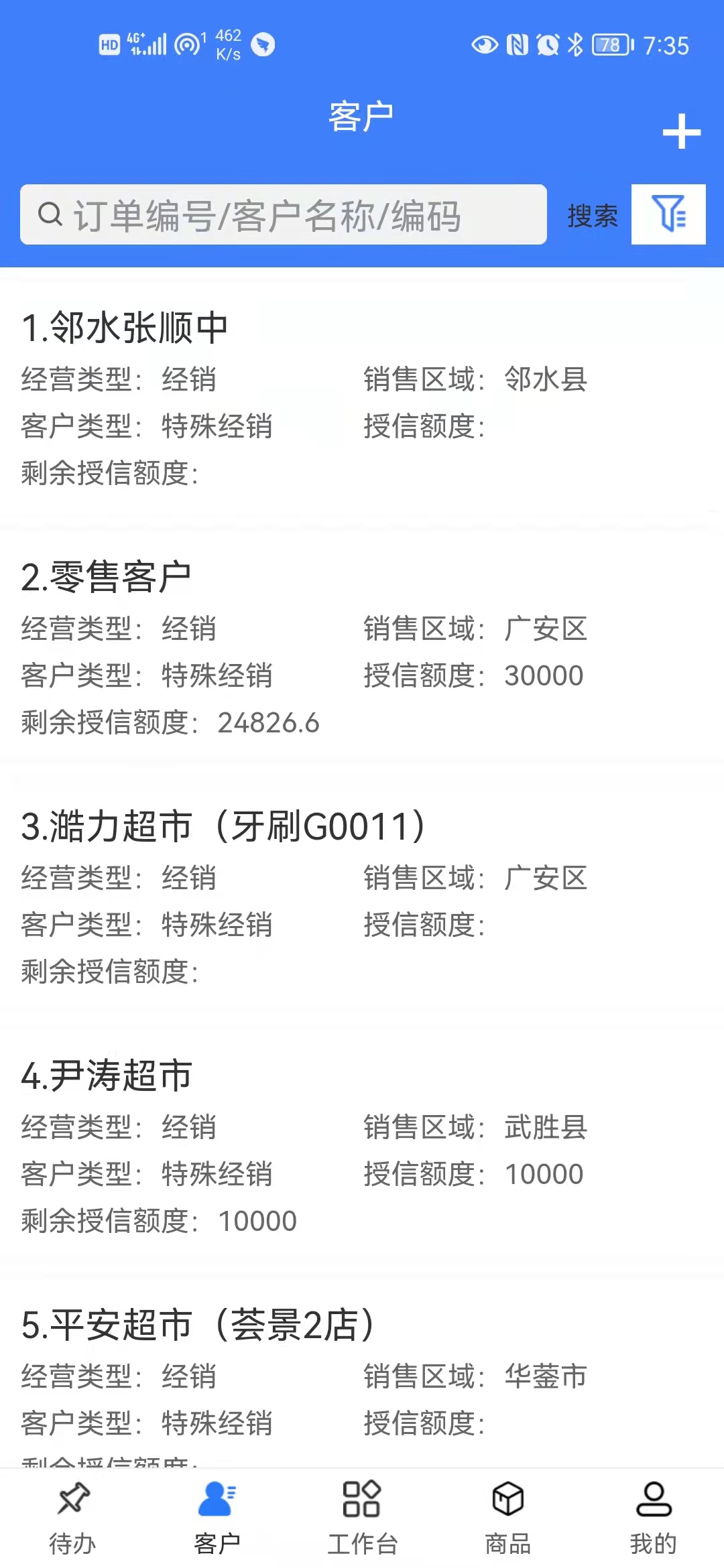Open the filter options icon
Screen dimensions: 724x1568
coord(668,214)
